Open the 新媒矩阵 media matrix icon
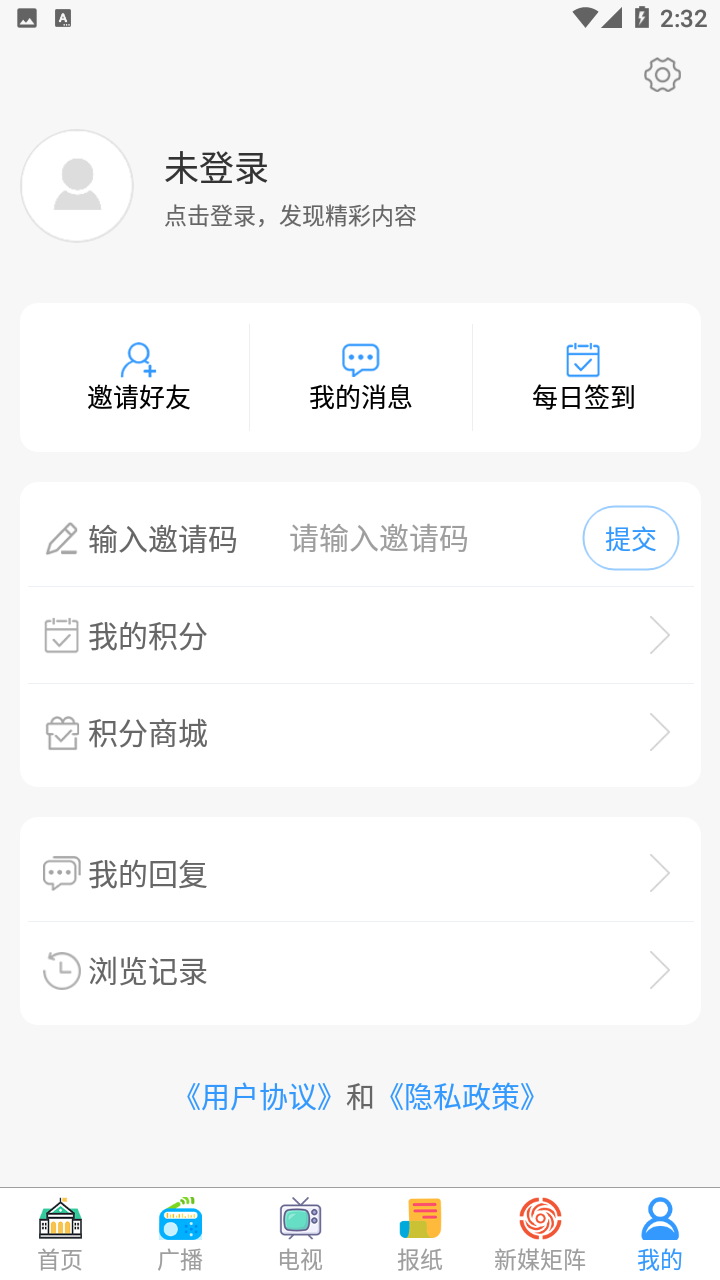This screenshot has width=720, height=1280. coord(540,1219)
